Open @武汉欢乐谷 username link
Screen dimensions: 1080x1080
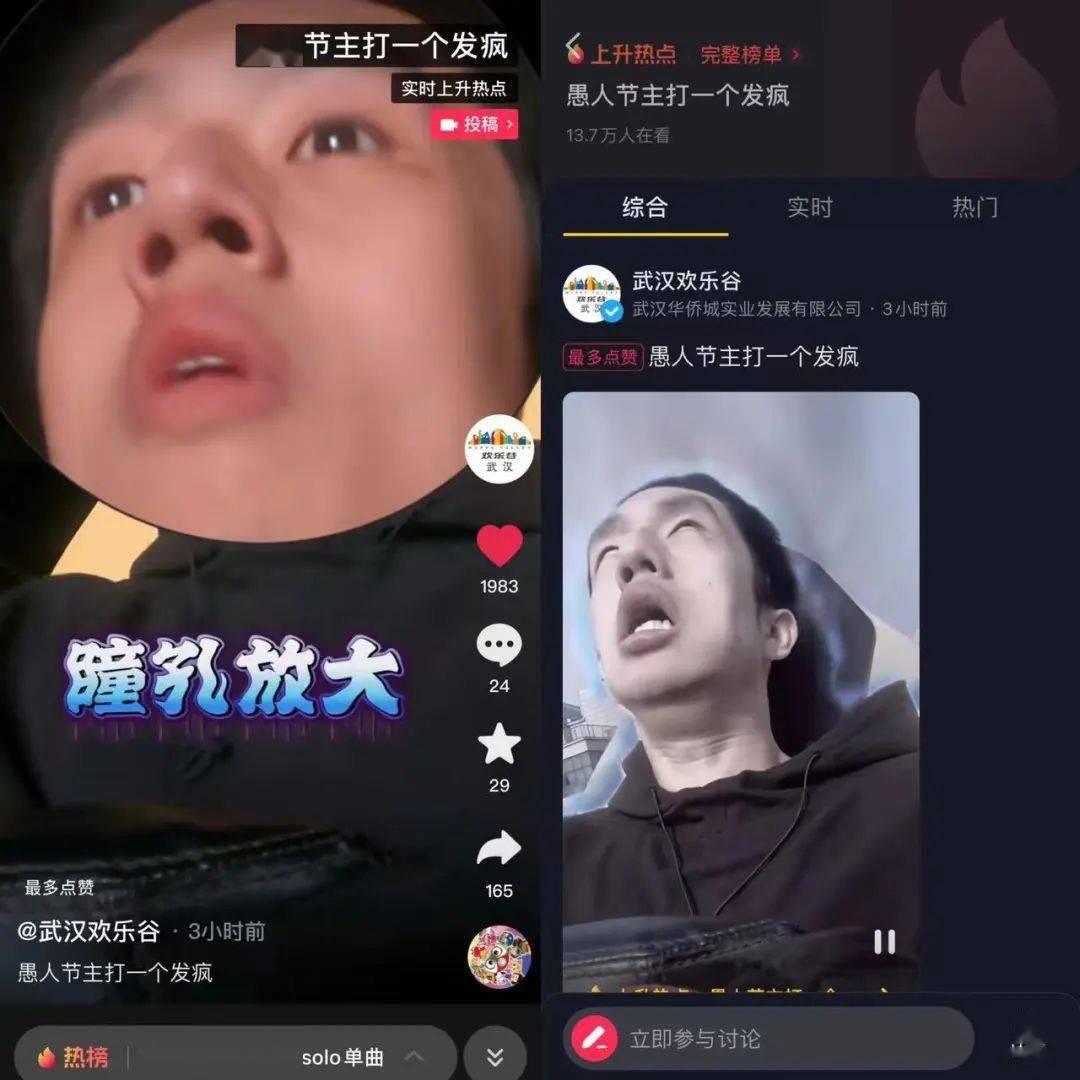coord(89,931)
